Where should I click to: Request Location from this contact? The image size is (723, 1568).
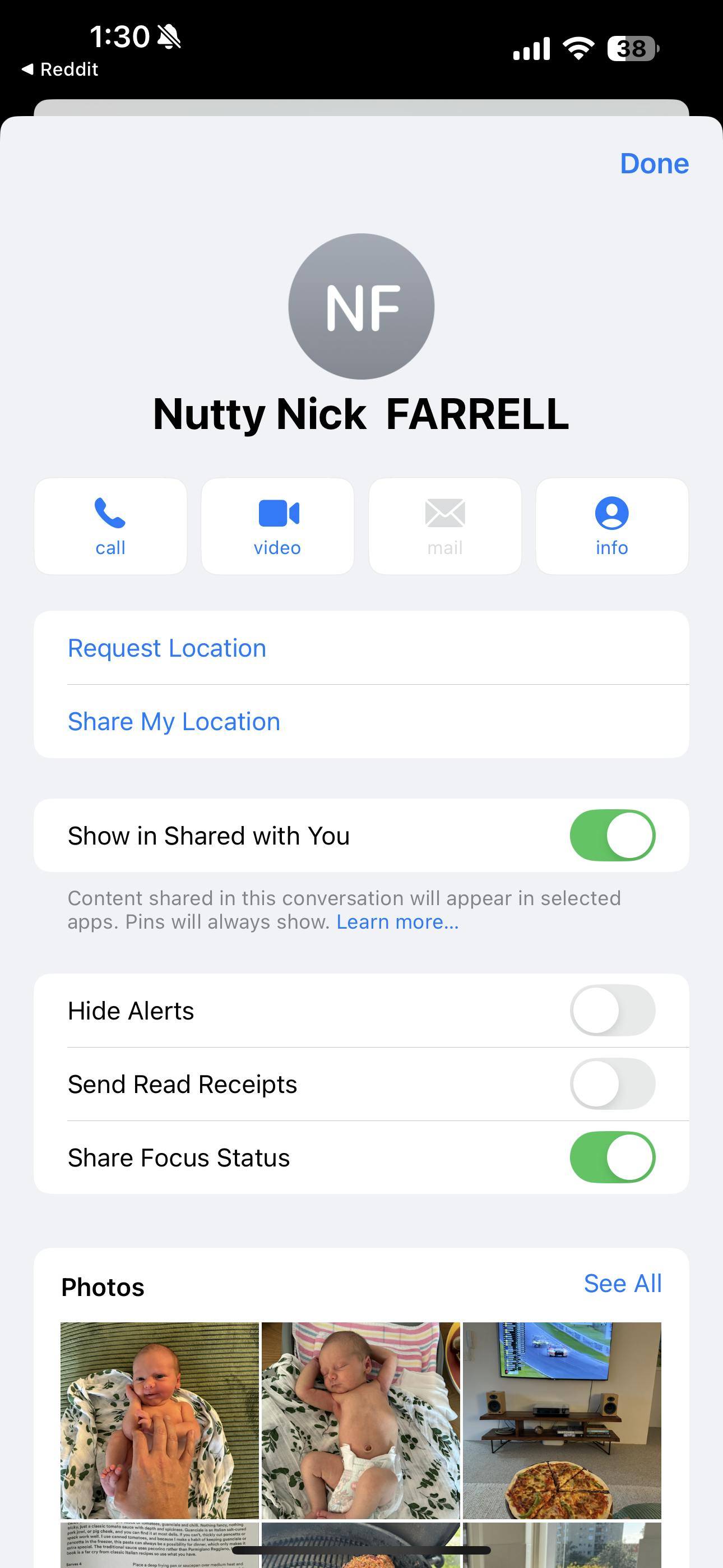point(167,648)
